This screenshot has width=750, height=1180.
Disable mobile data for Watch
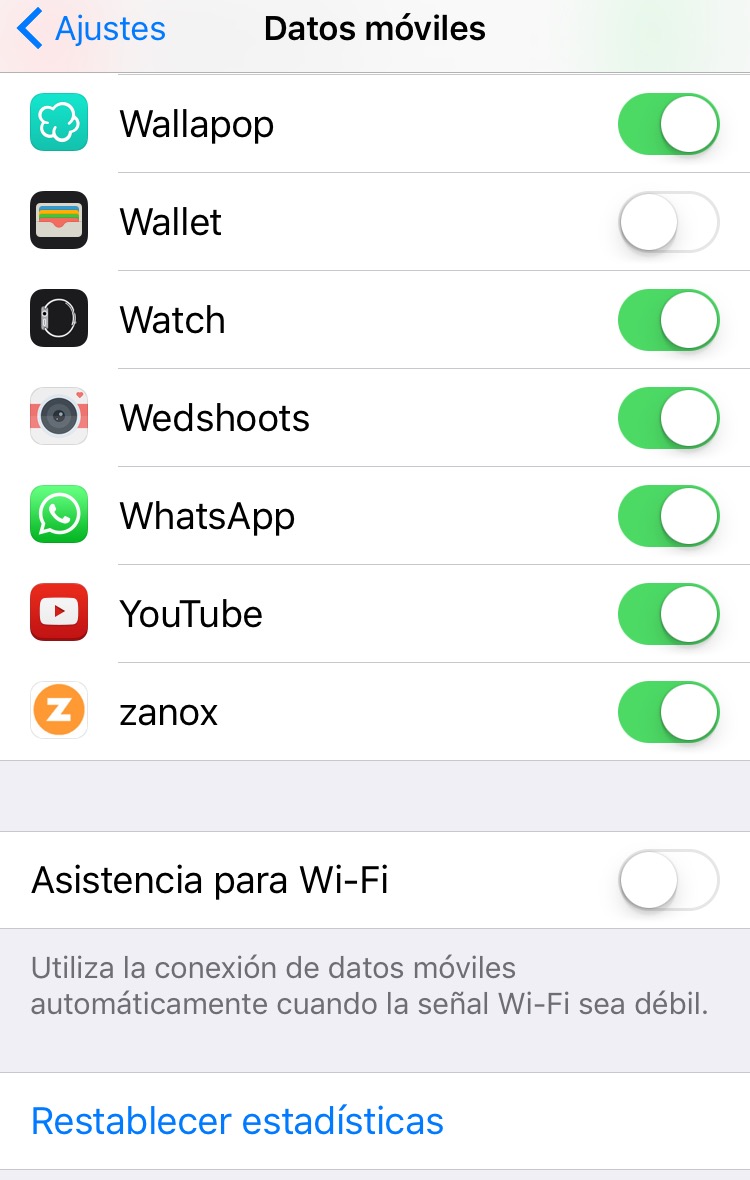tap(668, 320)
